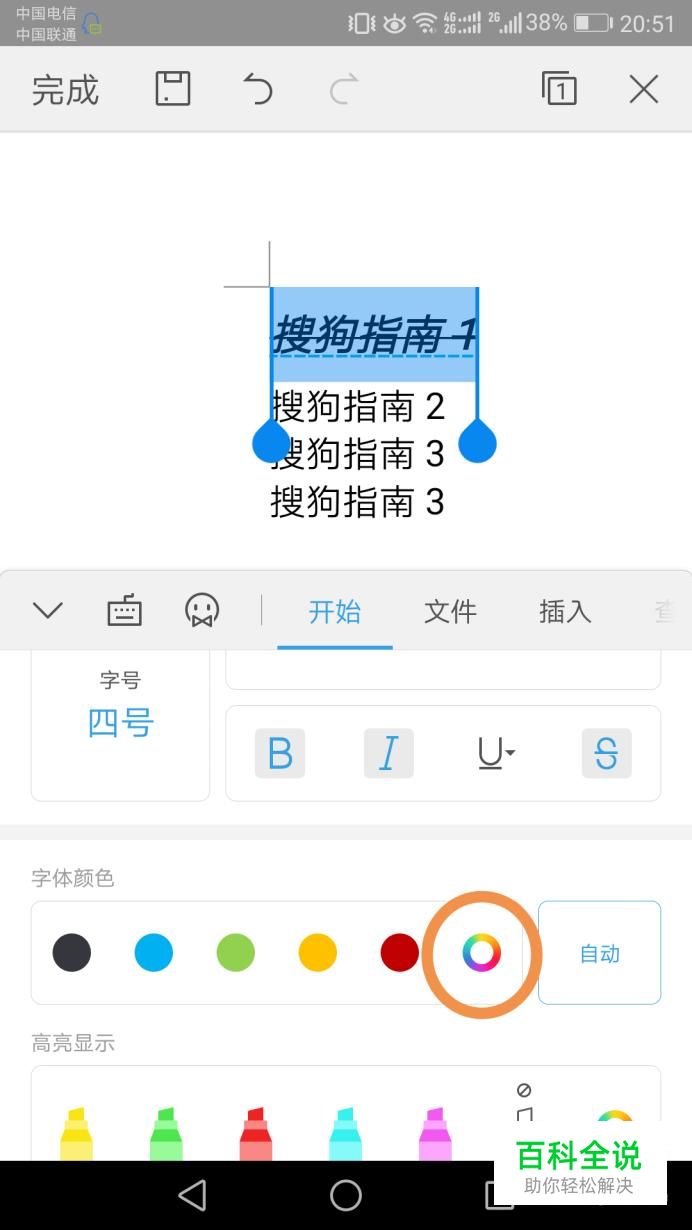Undo the last edit
The image size is (692, 1230).
point(258,89)
